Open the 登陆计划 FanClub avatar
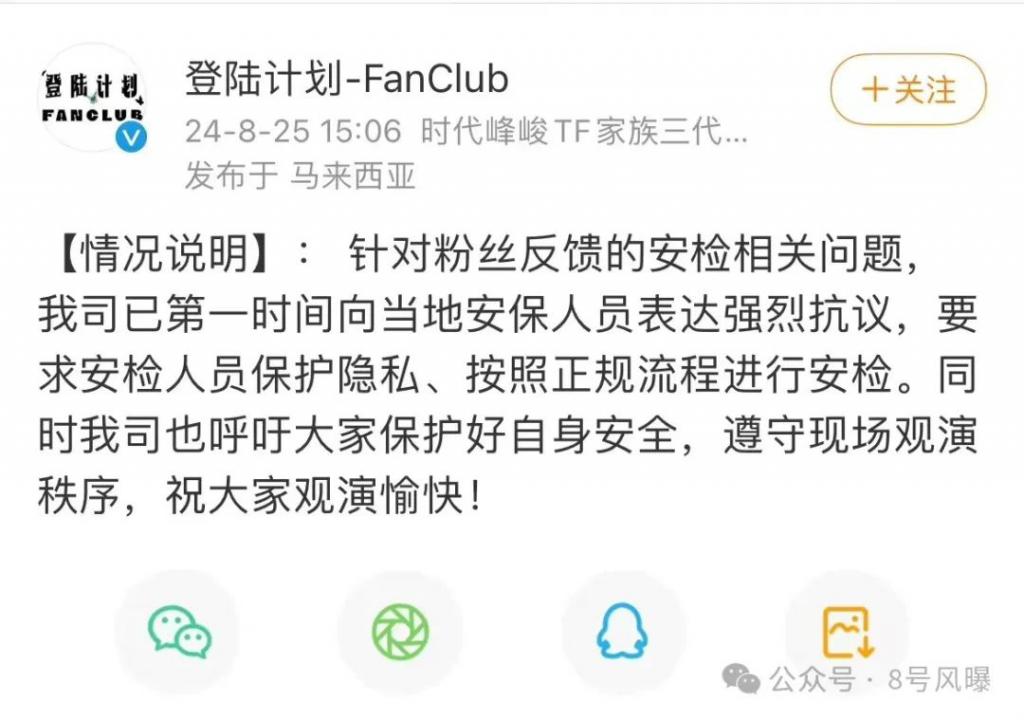 tap(92, 98)
